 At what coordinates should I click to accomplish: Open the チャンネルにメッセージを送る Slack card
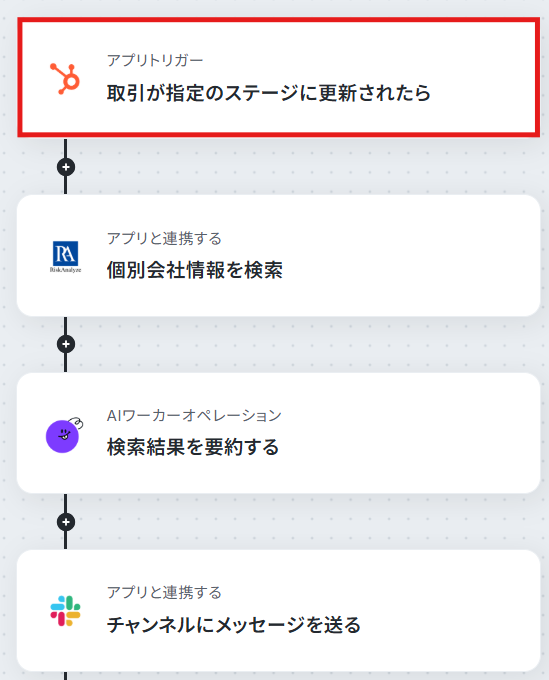278,611
